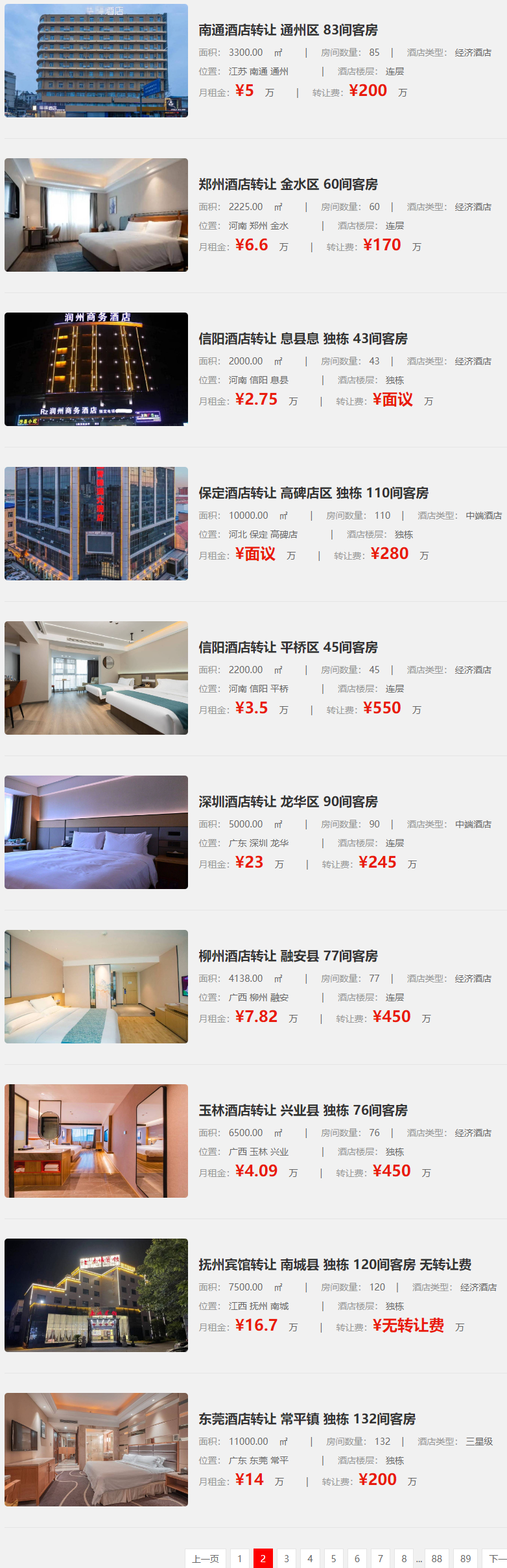Tap the 郑州酒店转让 金水区 room photo

[x=96, y=215]
